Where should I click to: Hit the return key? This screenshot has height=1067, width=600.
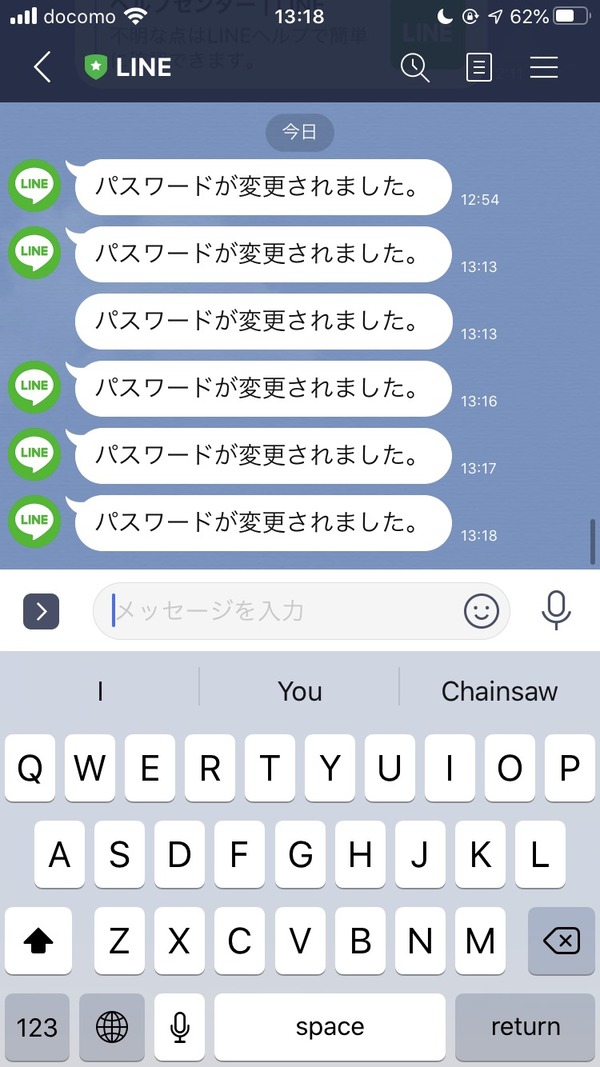coord(524,1026)
